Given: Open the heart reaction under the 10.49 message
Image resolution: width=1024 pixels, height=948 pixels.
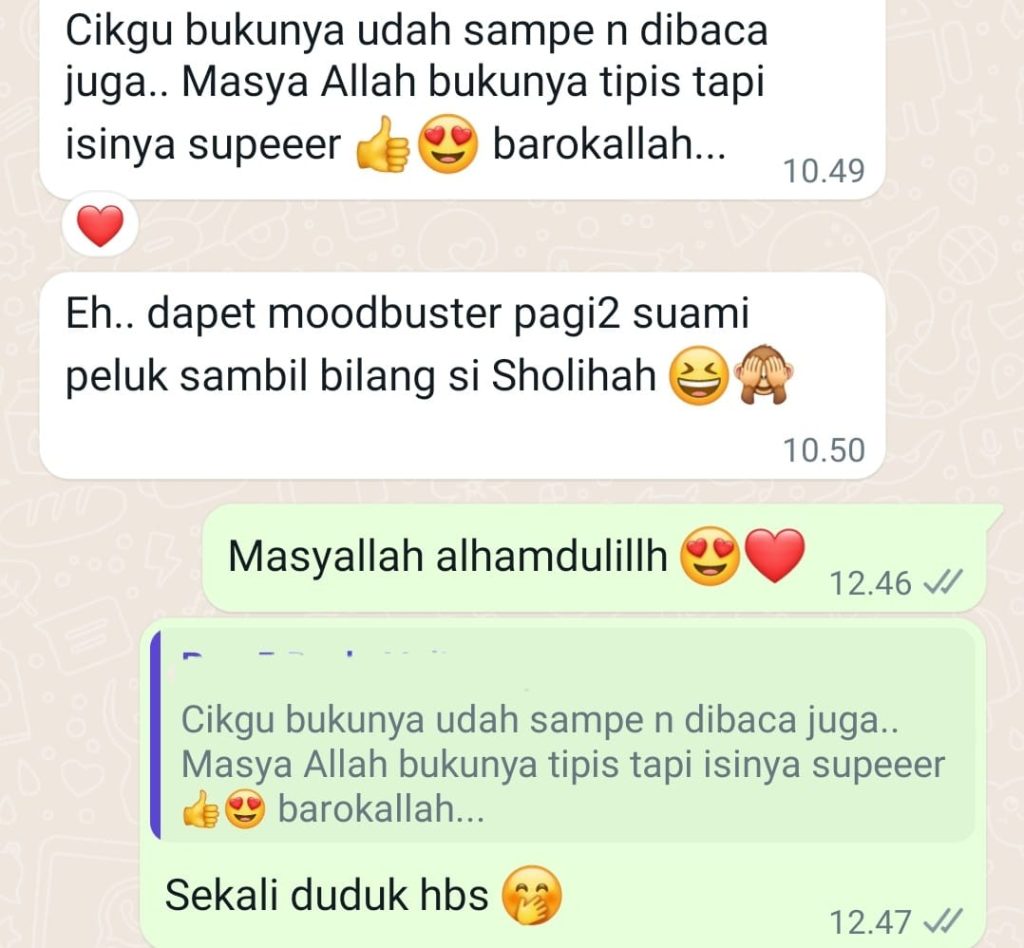Looking at the screenshot, I should click(x=100, y=226).
